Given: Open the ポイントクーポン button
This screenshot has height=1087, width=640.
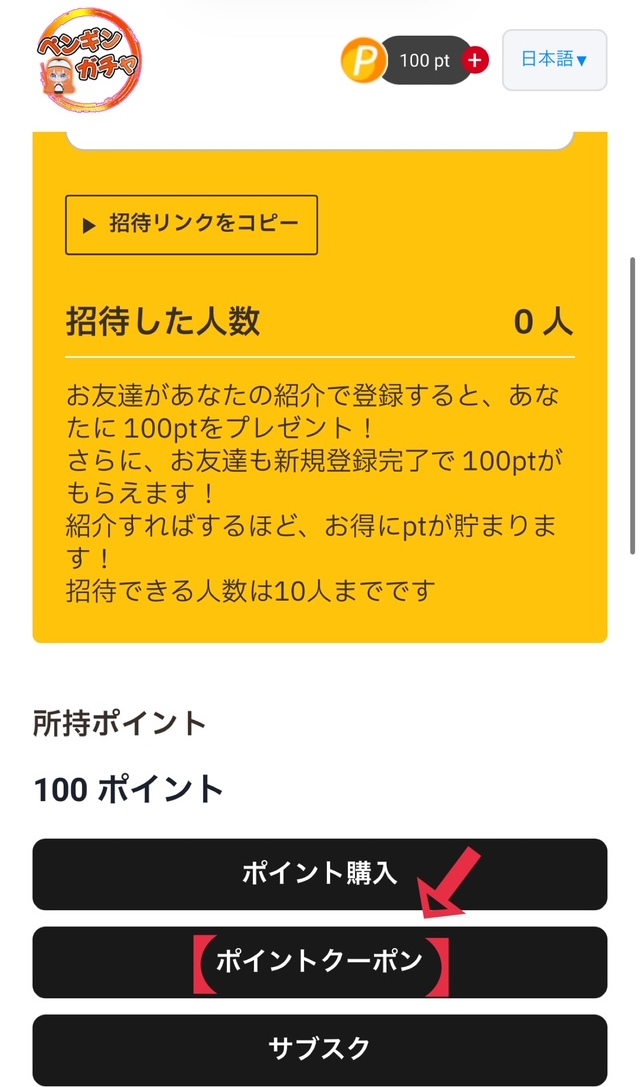Looking at the screenshot, I should pos(319,962).
